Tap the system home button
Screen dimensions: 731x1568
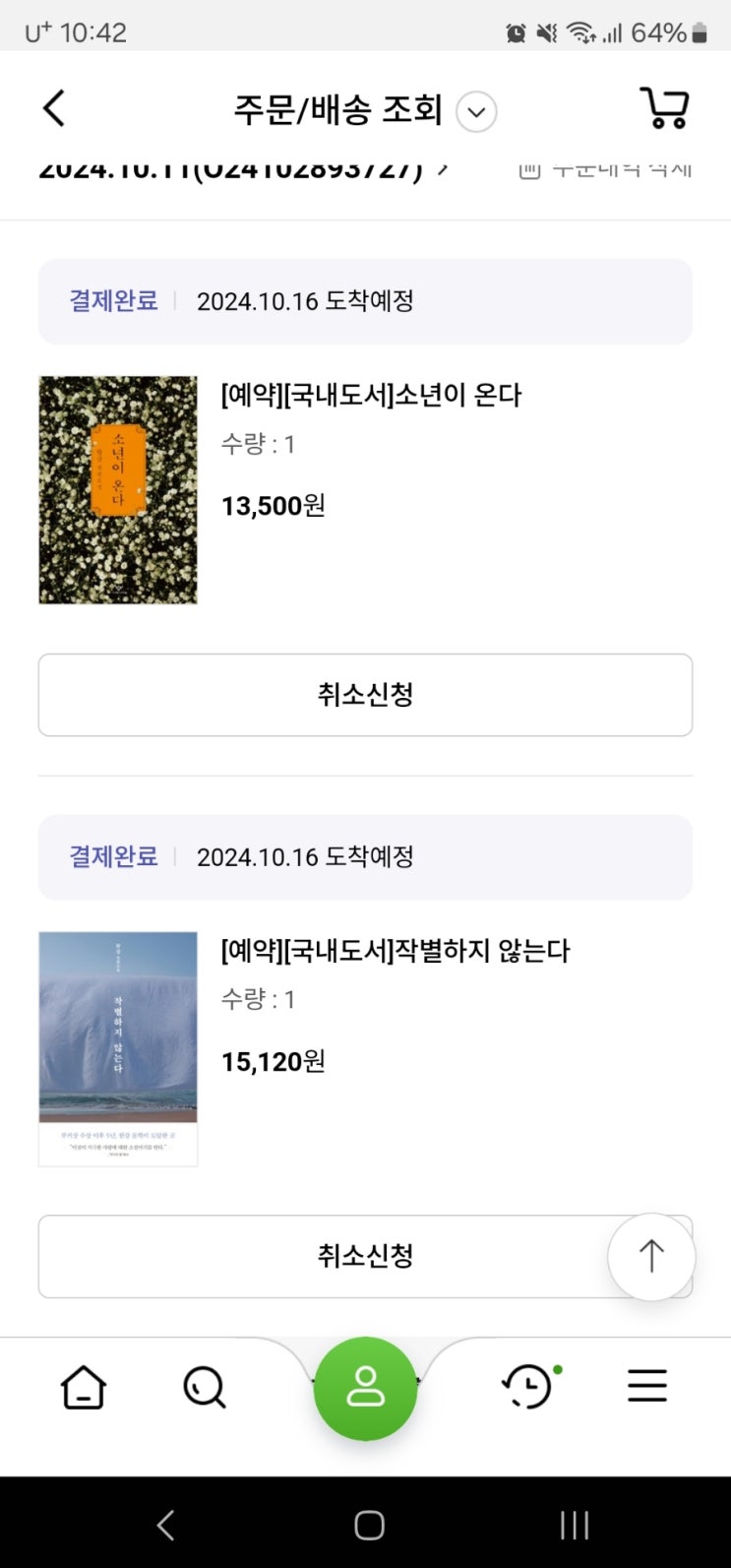pyautogui.click(x=369, y=1526)
